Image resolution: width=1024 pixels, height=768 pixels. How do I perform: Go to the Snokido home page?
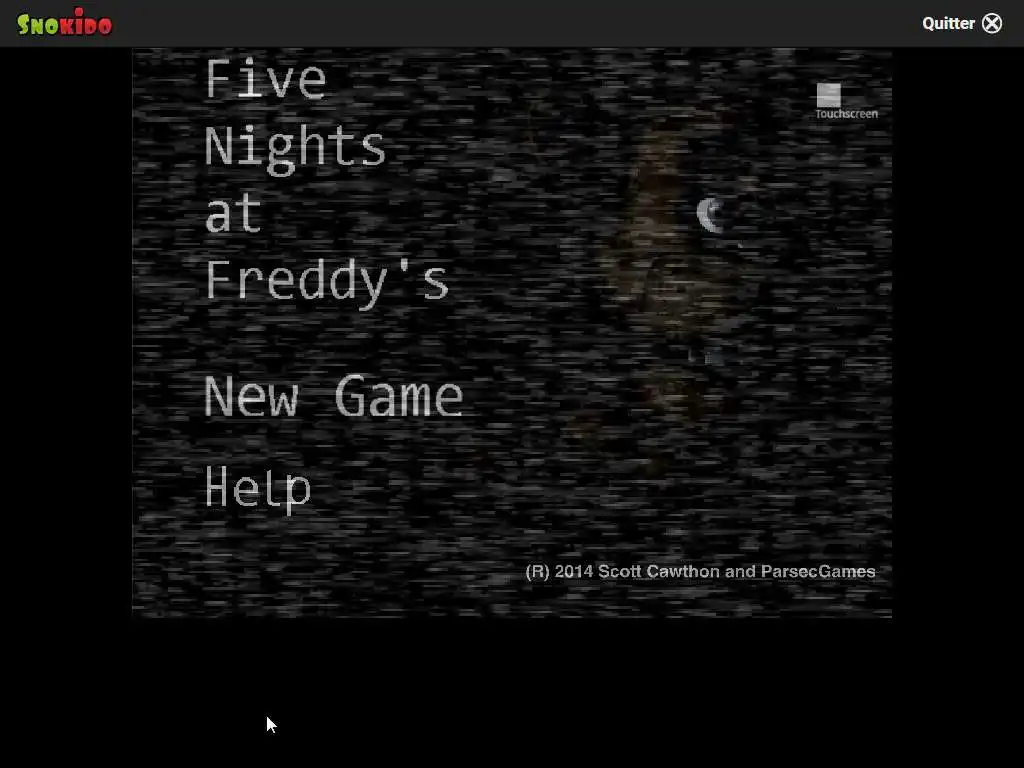65,23
